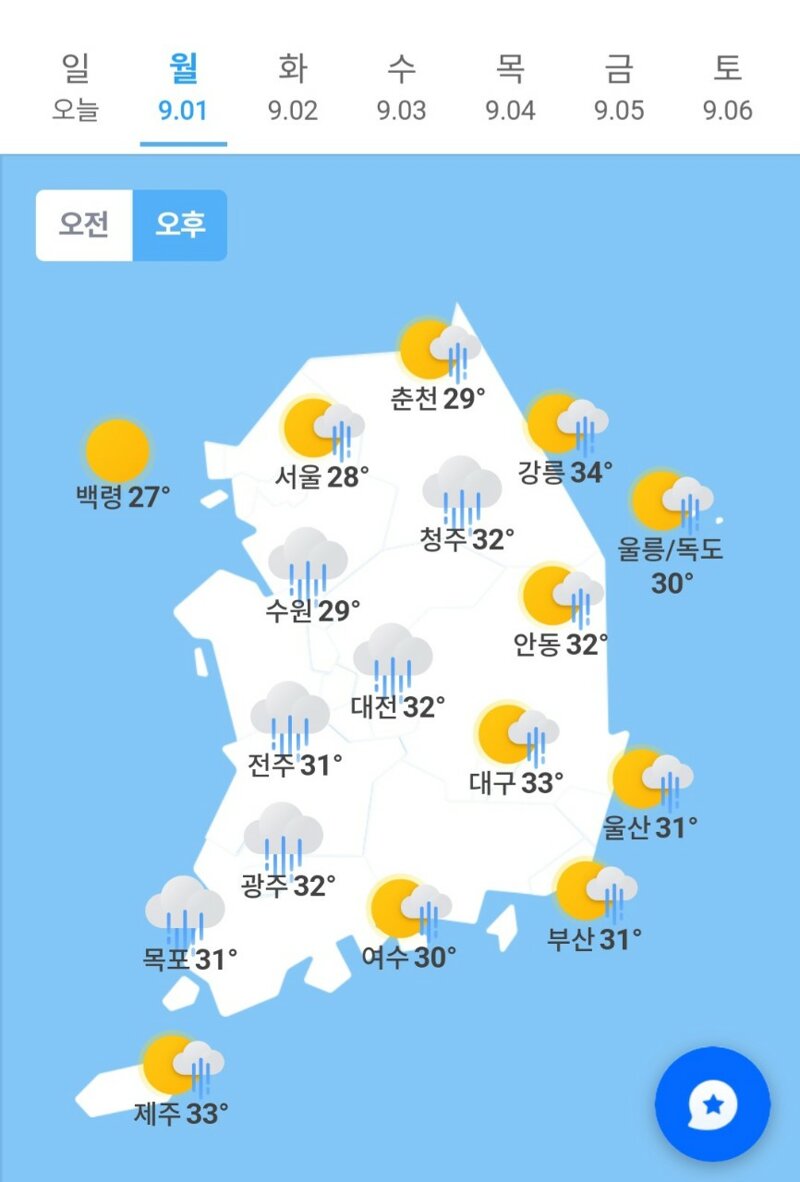
Task: Open the 강릉 34° weather marker
Action: (x=566, y=440)
